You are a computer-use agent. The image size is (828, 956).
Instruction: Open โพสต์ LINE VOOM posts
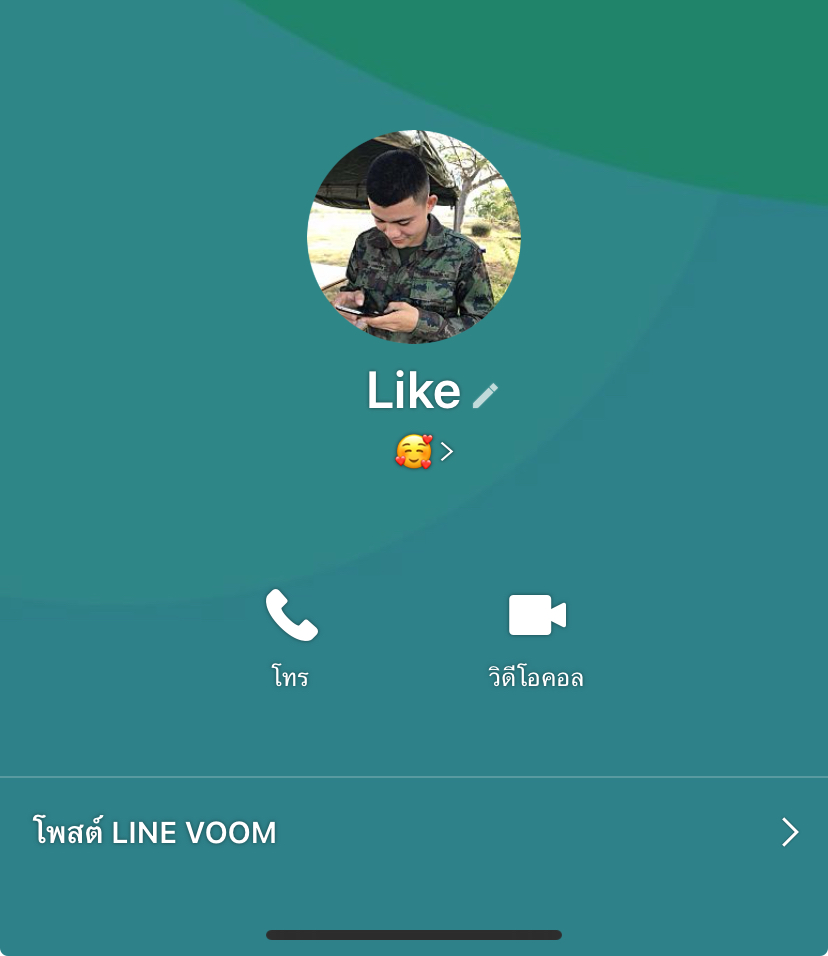(x=414, y=832)
